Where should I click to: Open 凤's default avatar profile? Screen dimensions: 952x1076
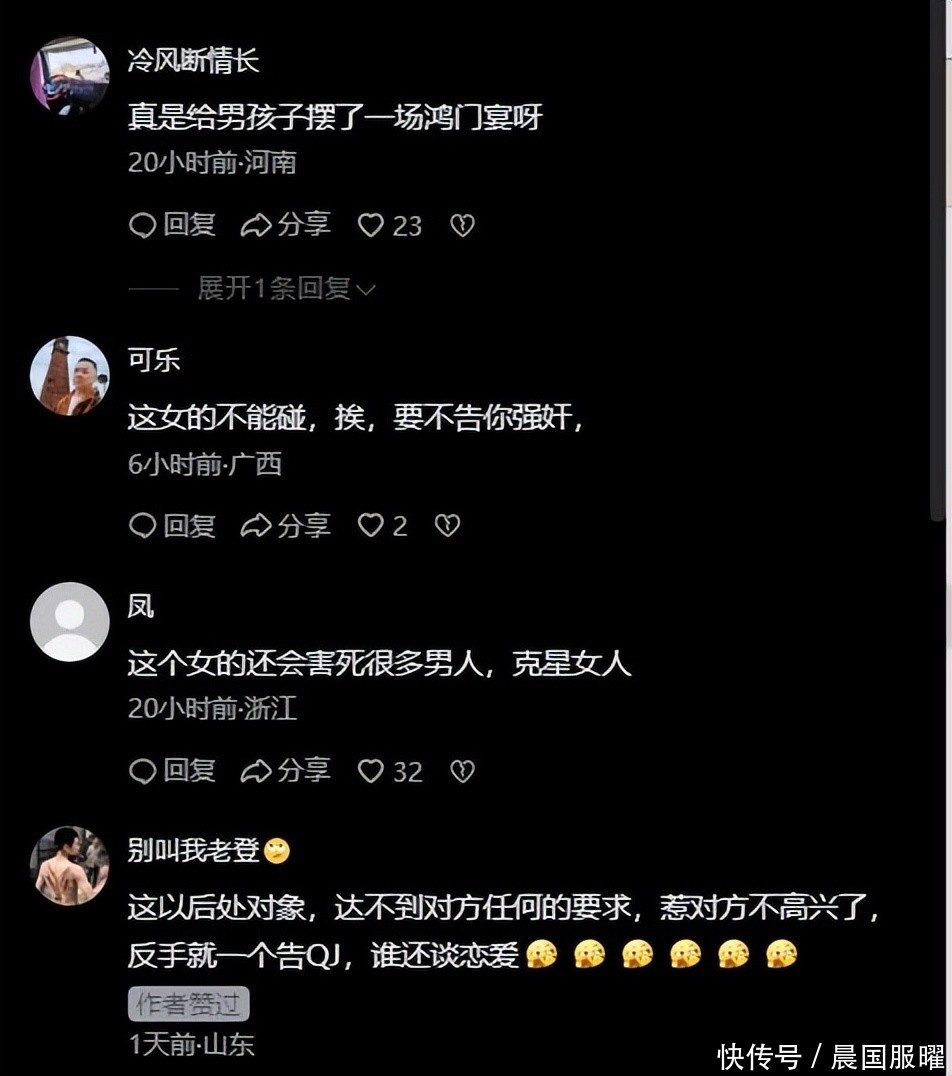click(70, 621)
